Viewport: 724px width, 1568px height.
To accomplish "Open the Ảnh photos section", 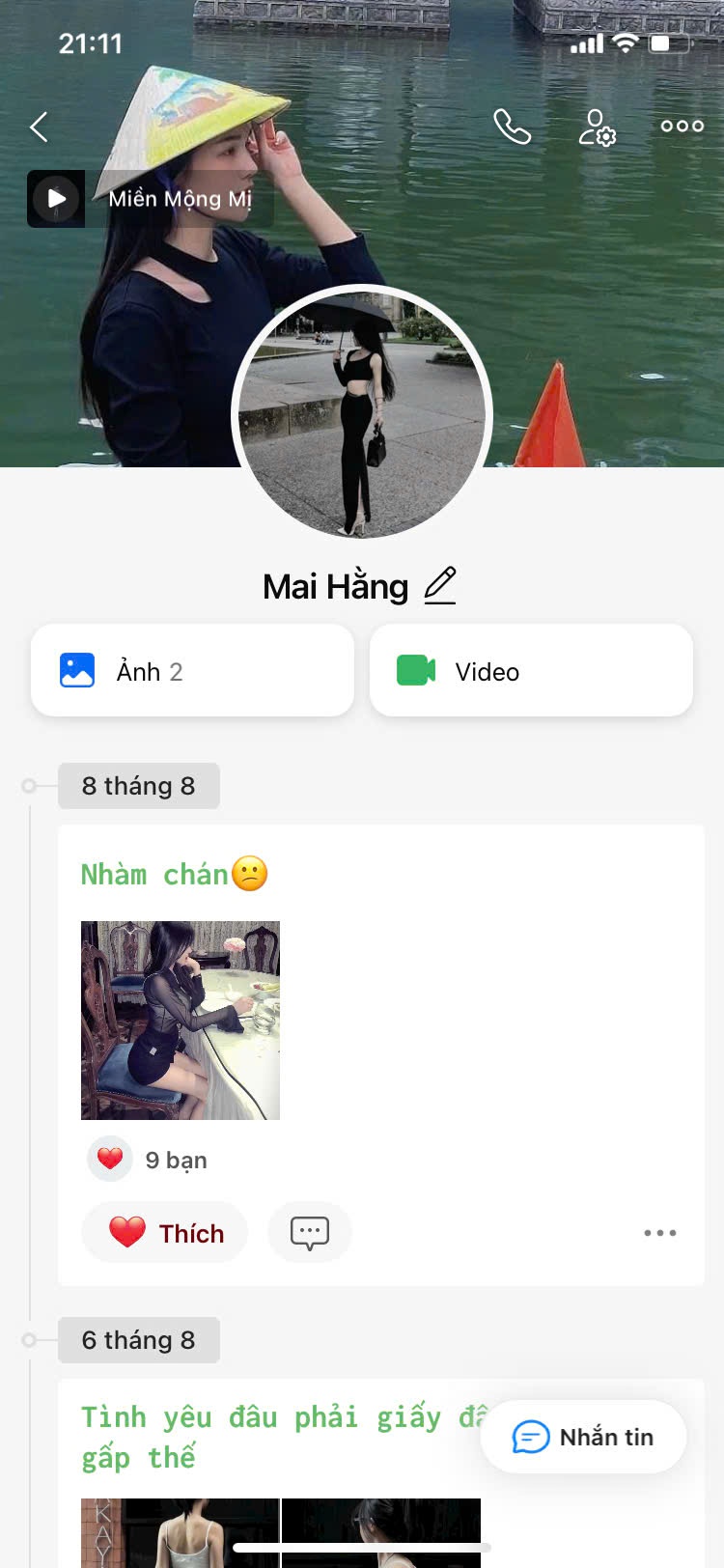I will click(x=192, y=671).
